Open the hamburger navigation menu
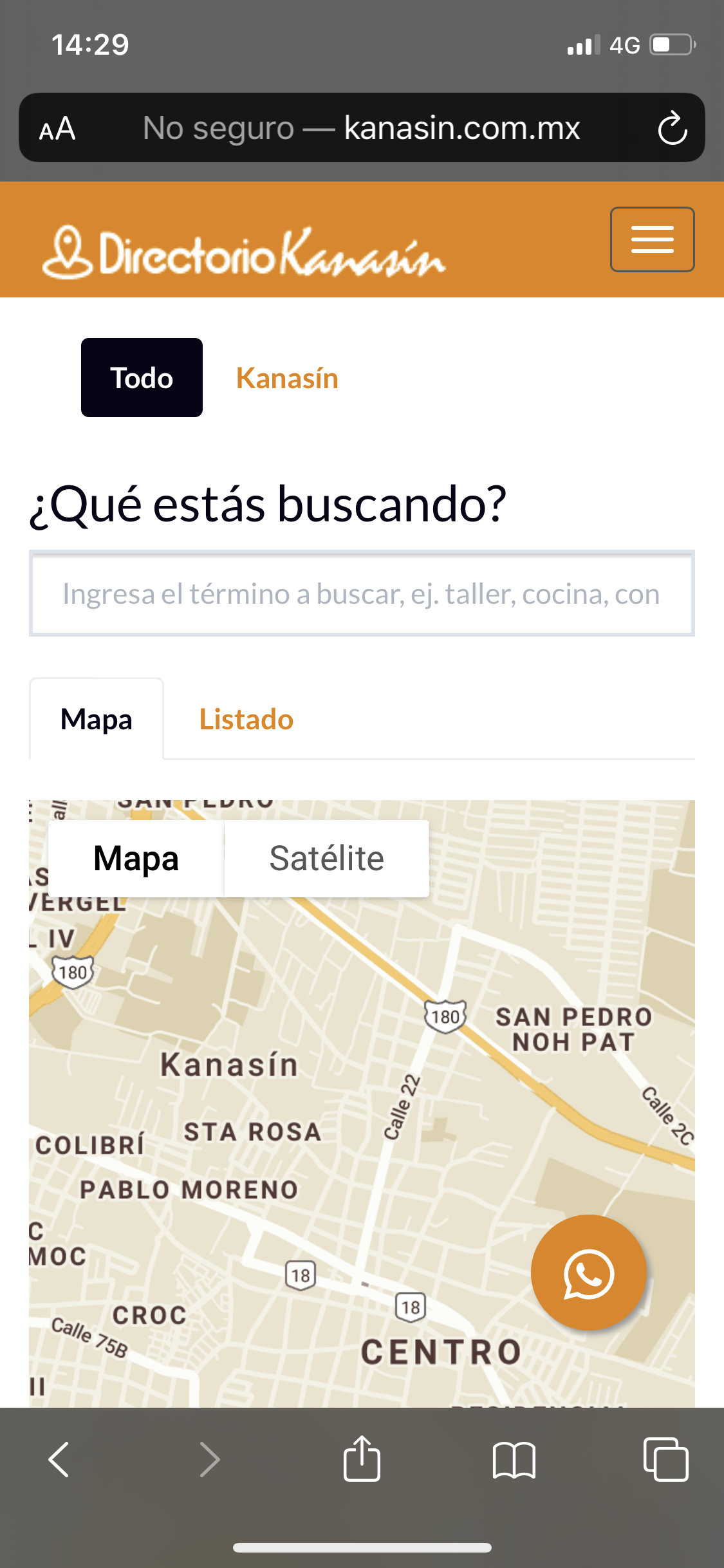This screenshot has width=724, height=1568. (x=652, y=239)
